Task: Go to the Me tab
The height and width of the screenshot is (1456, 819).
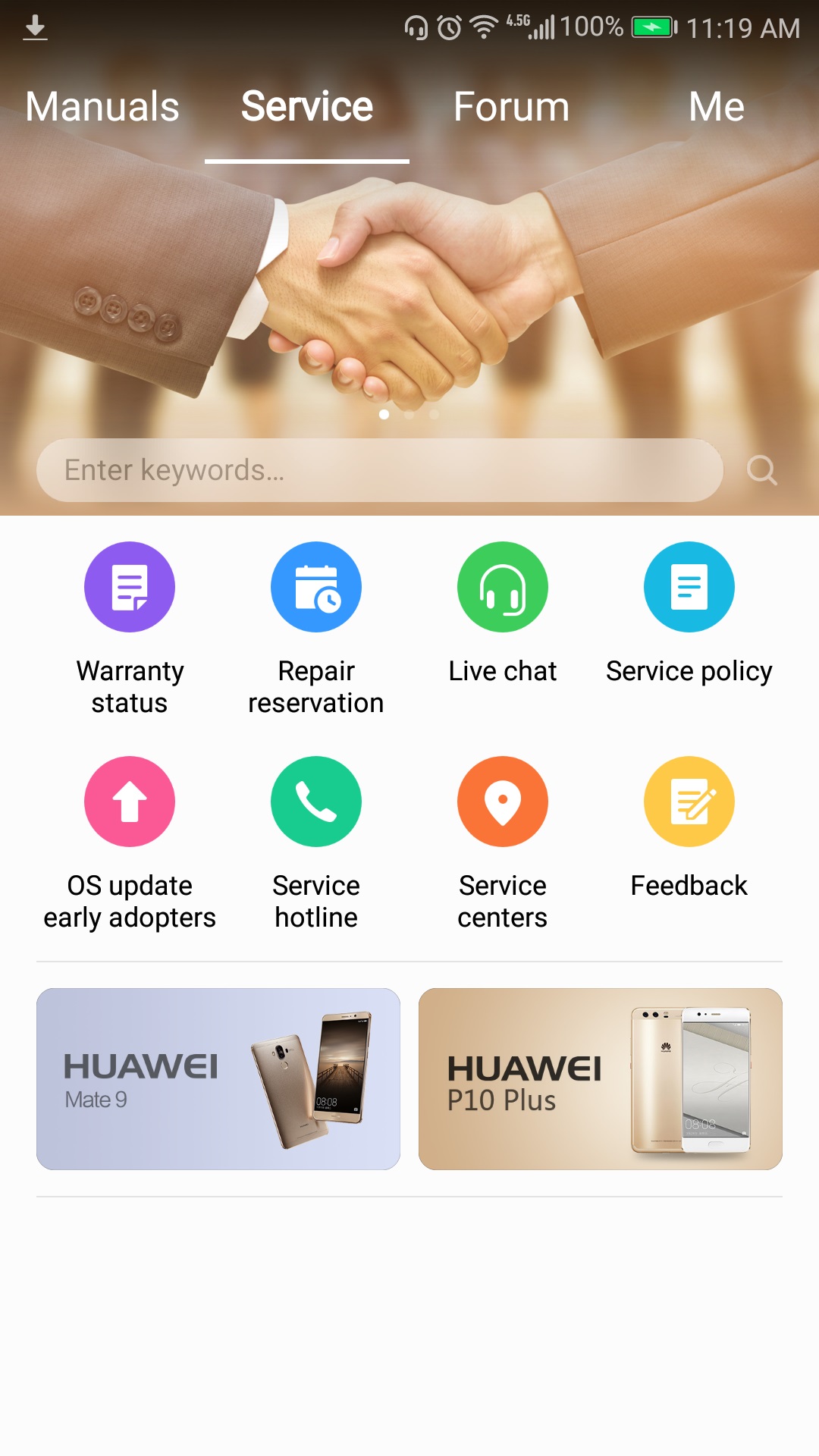Action: [x=716, y=106]
